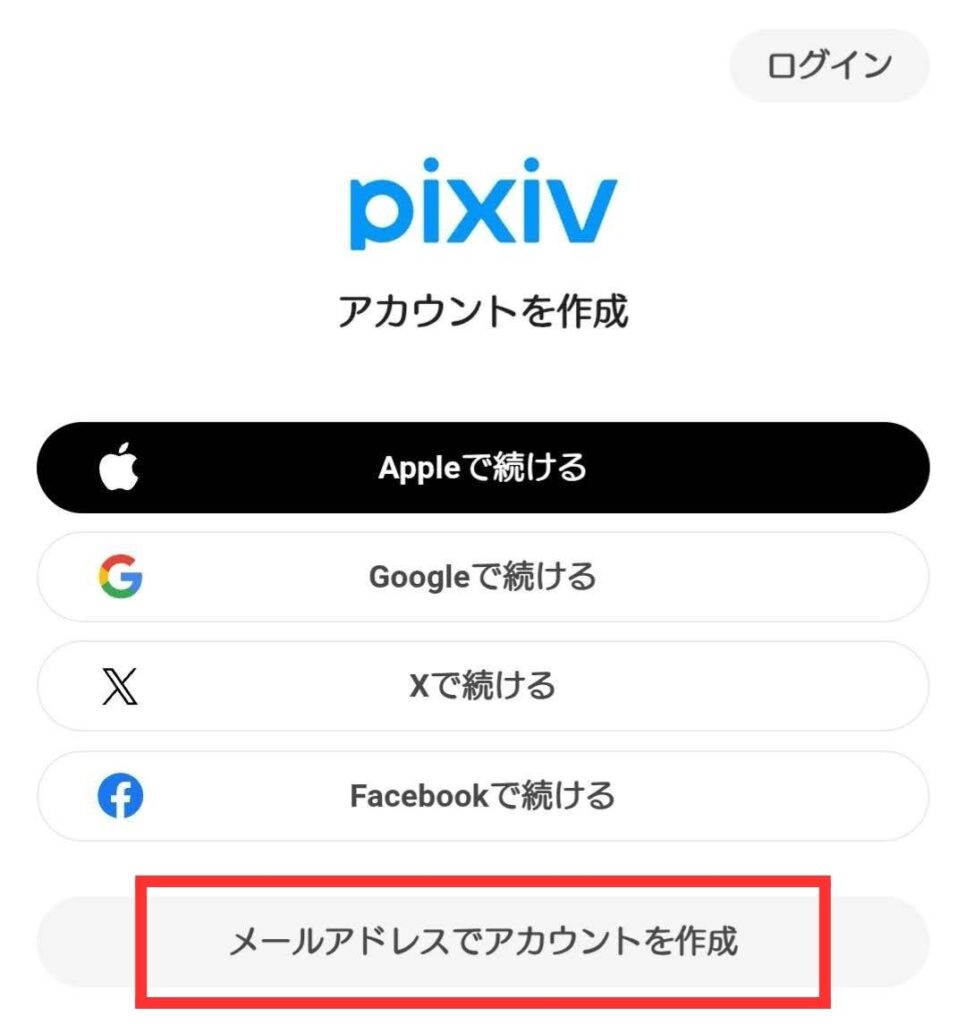Click the red-highlighted email signup option
Image resolution: width=966 pixels, height=1024 pixels.
click(x=483, y=940)
